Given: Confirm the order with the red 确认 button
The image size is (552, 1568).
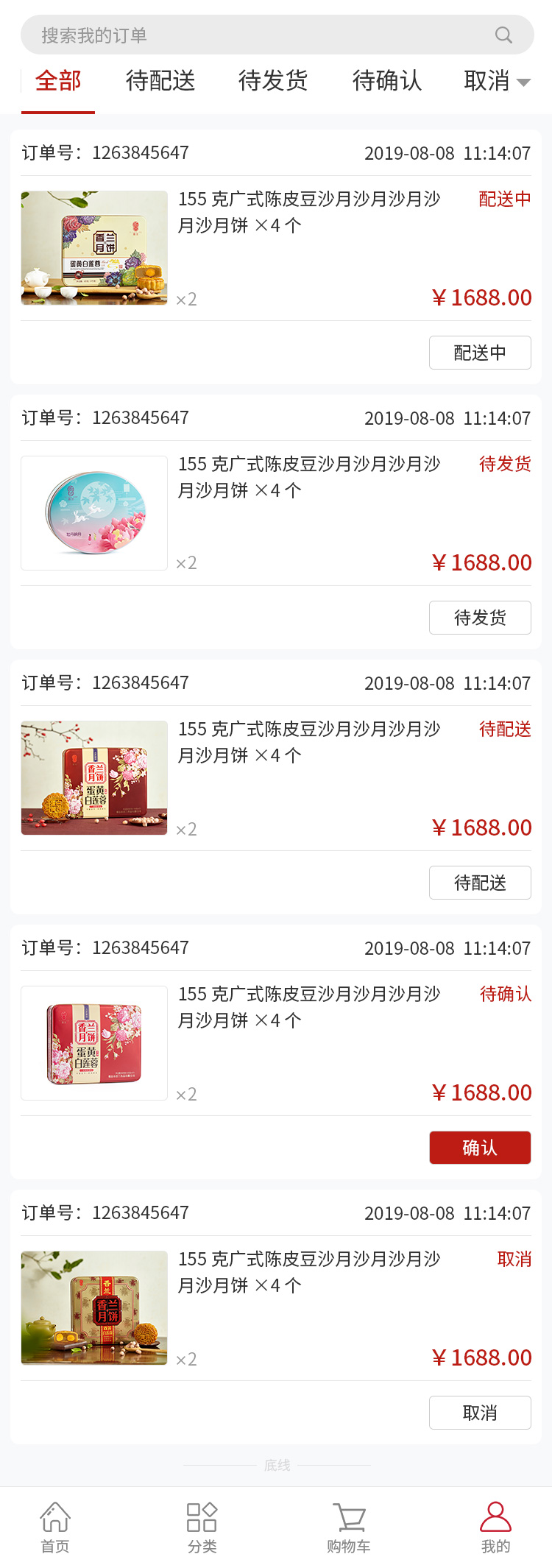Looking at the screenshot, I should [480, 1148].
